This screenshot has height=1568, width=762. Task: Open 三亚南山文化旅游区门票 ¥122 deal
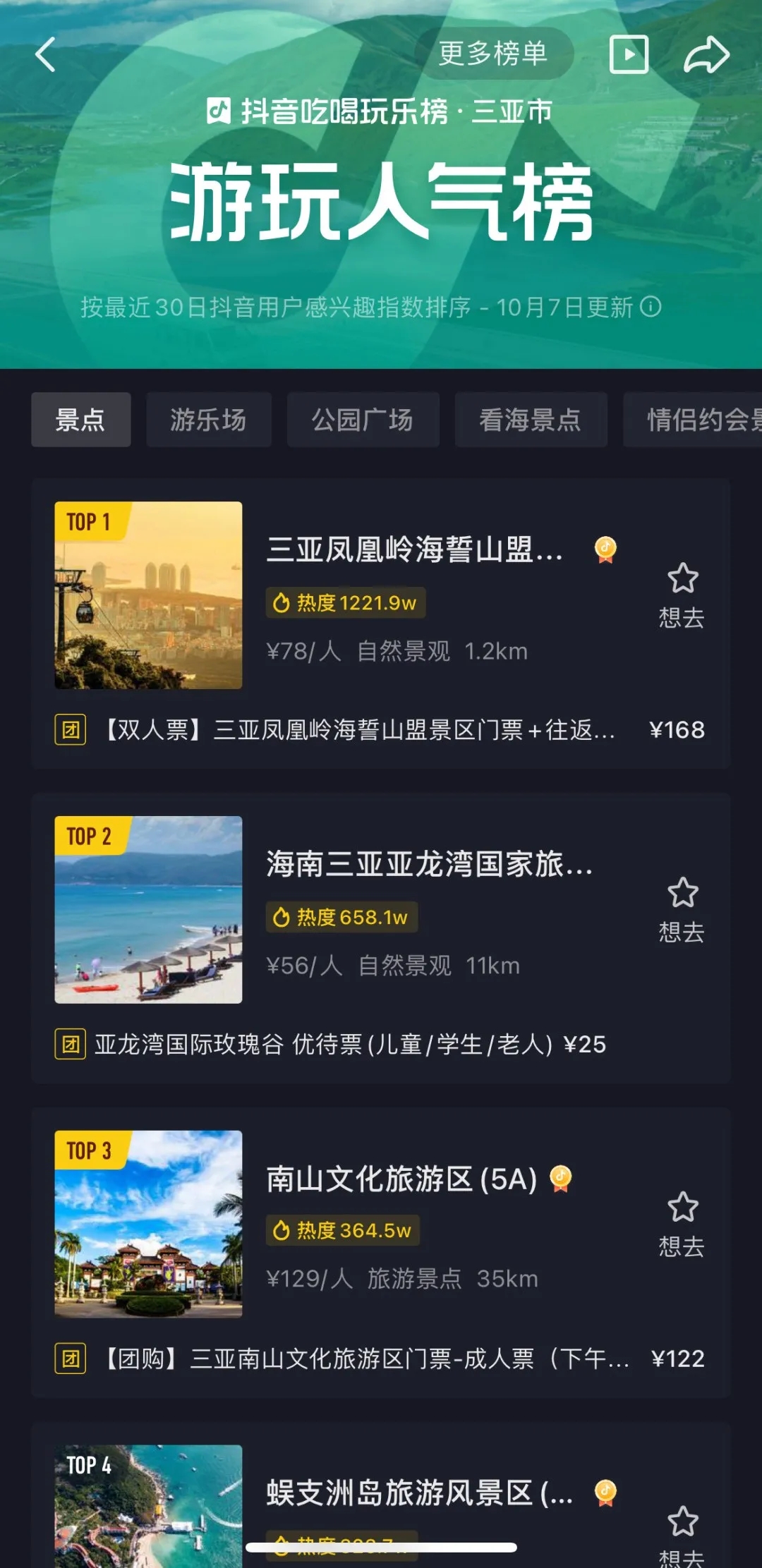pyautogui.click(x=381, y=1359)
